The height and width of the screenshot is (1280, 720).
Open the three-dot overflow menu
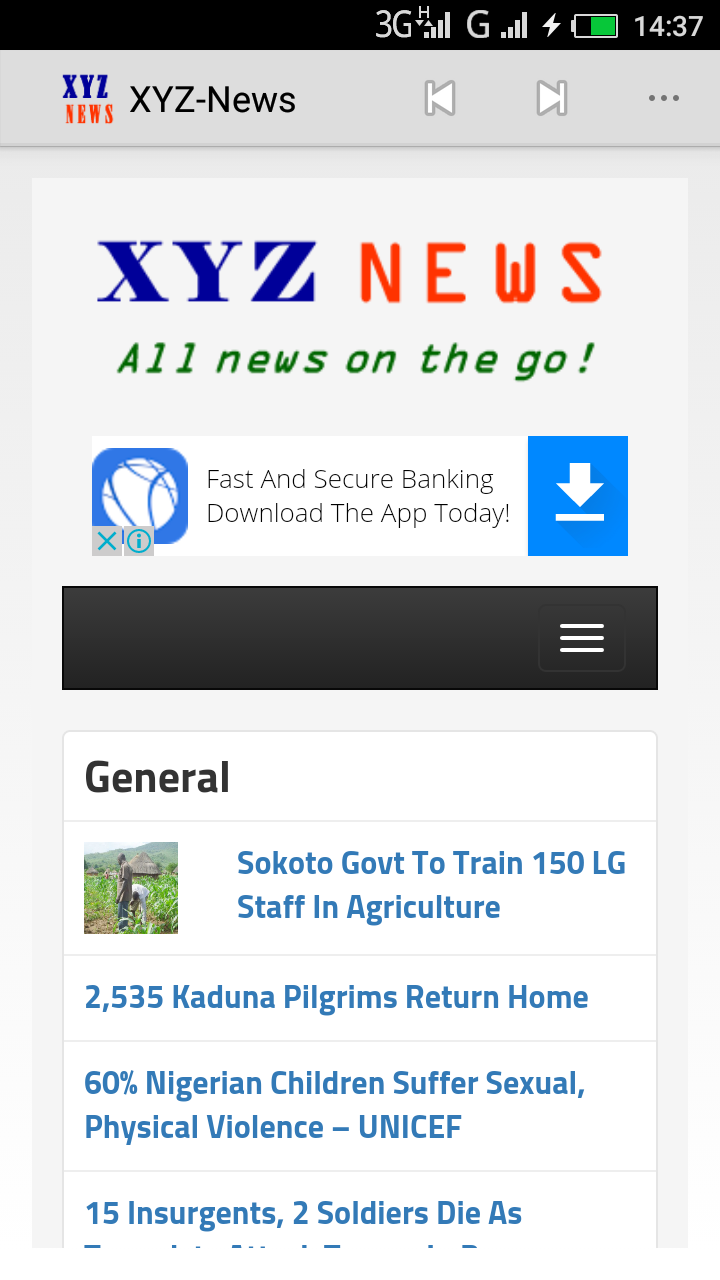click(x=664, y=98)
